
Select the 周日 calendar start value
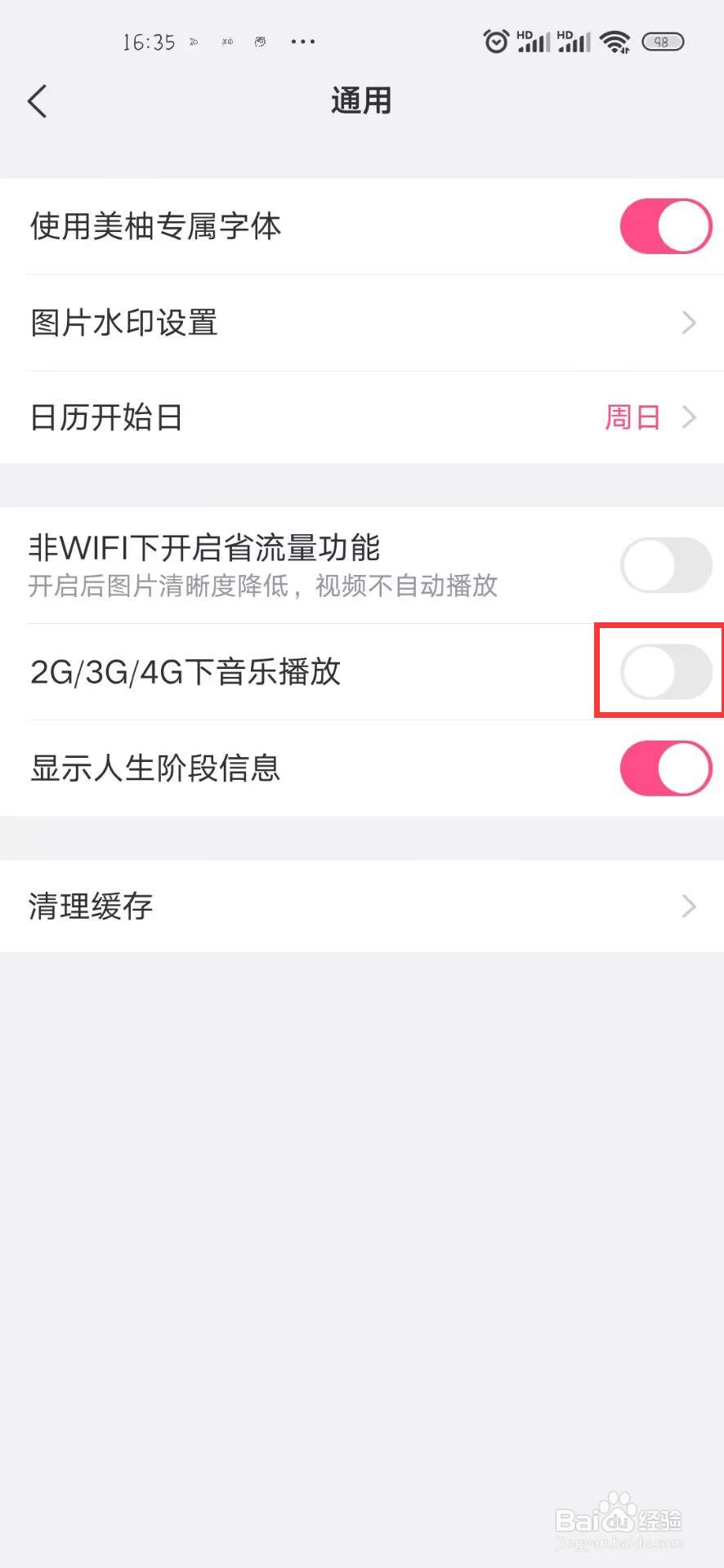click(631, 417)
